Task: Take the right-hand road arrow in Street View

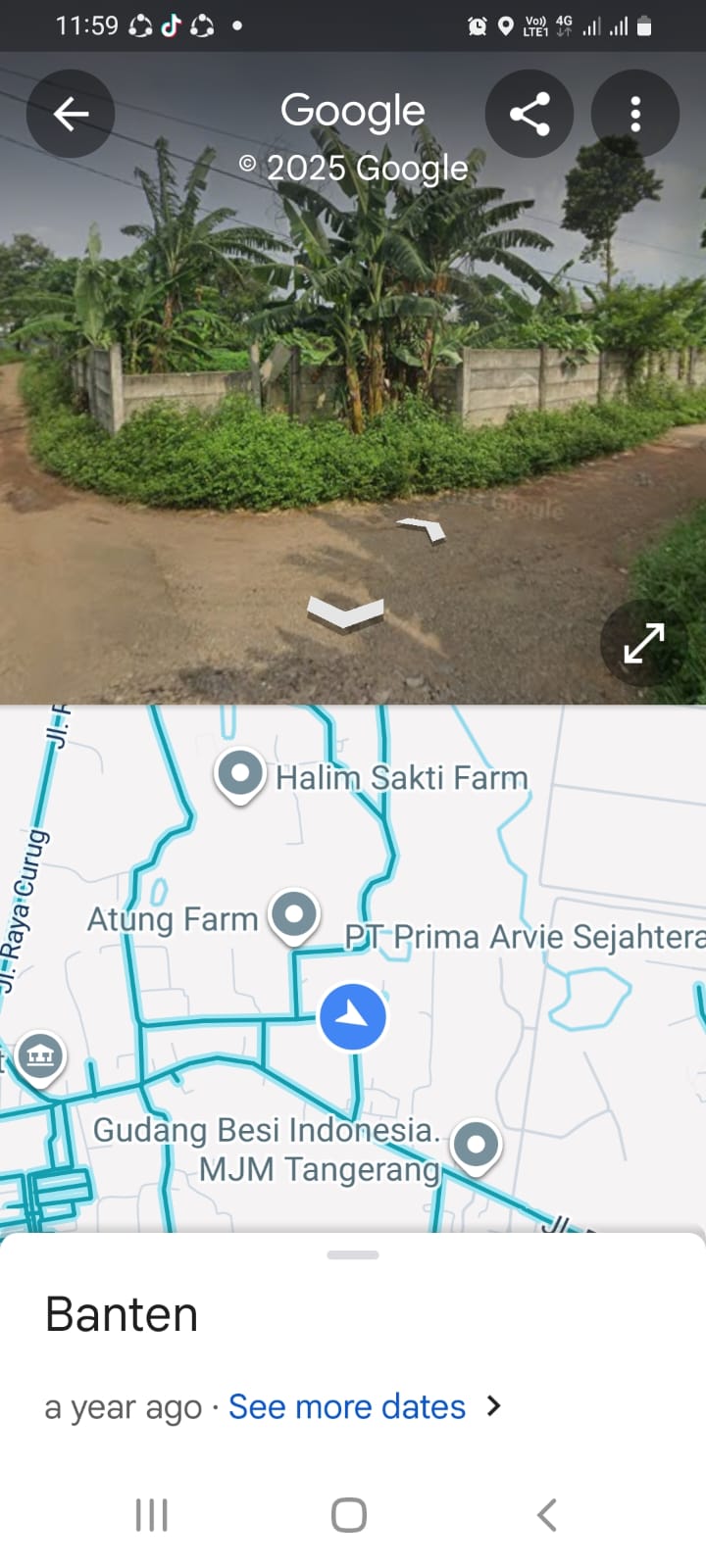Action: [423, 530]
